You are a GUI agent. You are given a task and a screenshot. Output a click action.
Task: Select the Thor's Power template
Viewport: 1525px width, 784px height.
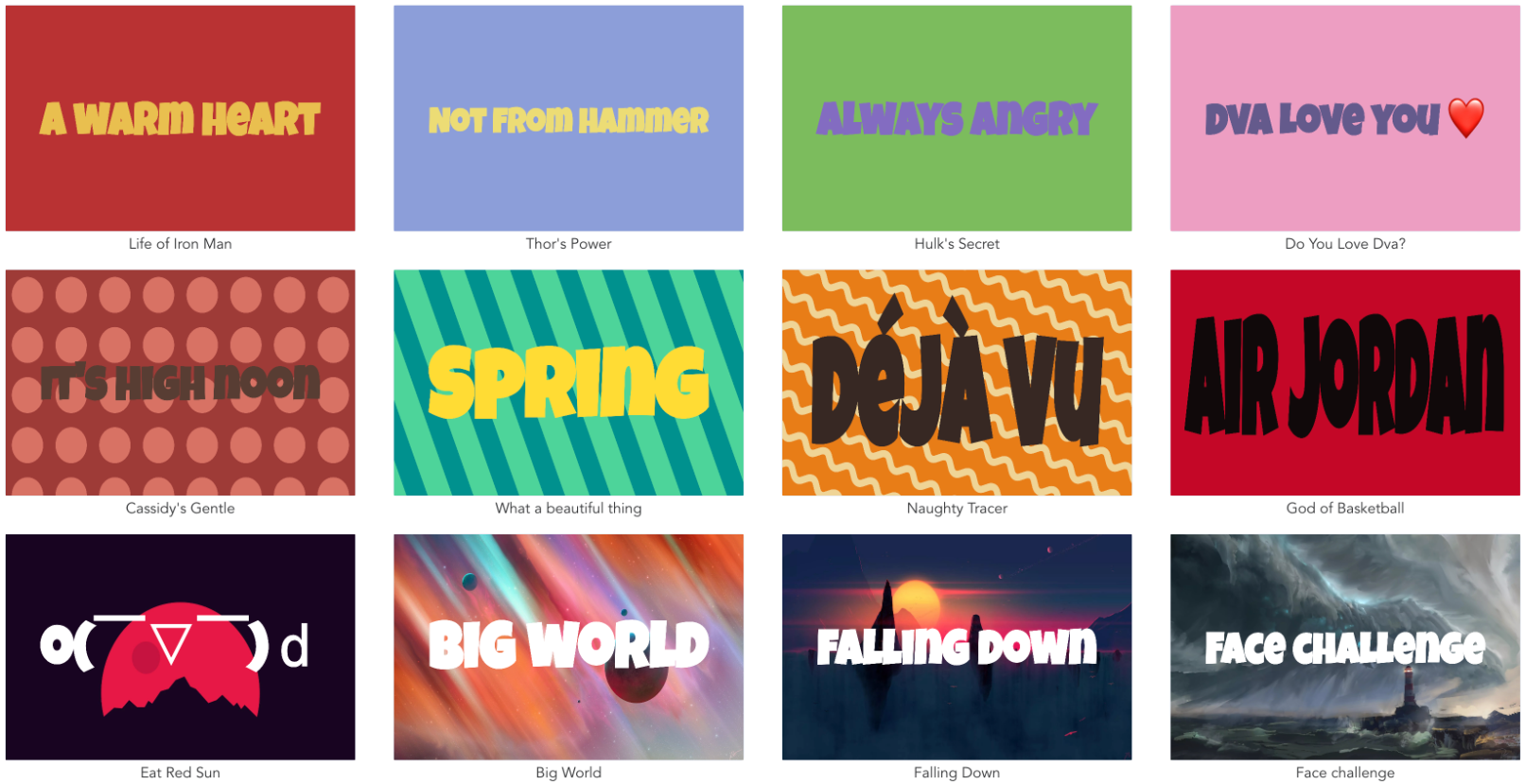point(568,118)
